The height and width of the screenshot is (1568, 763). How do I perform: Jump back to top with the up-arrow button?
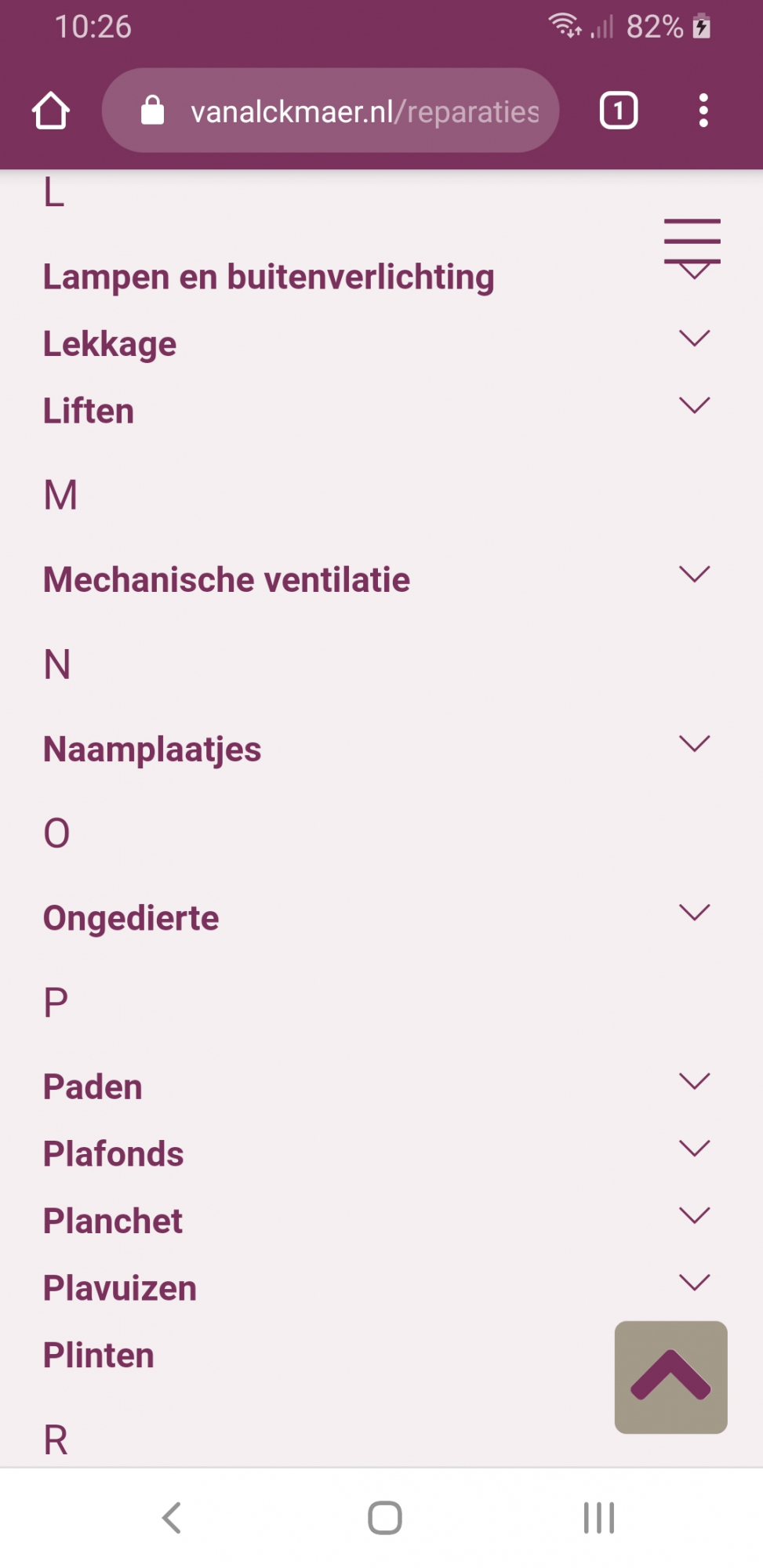[x=671, y=1377]
